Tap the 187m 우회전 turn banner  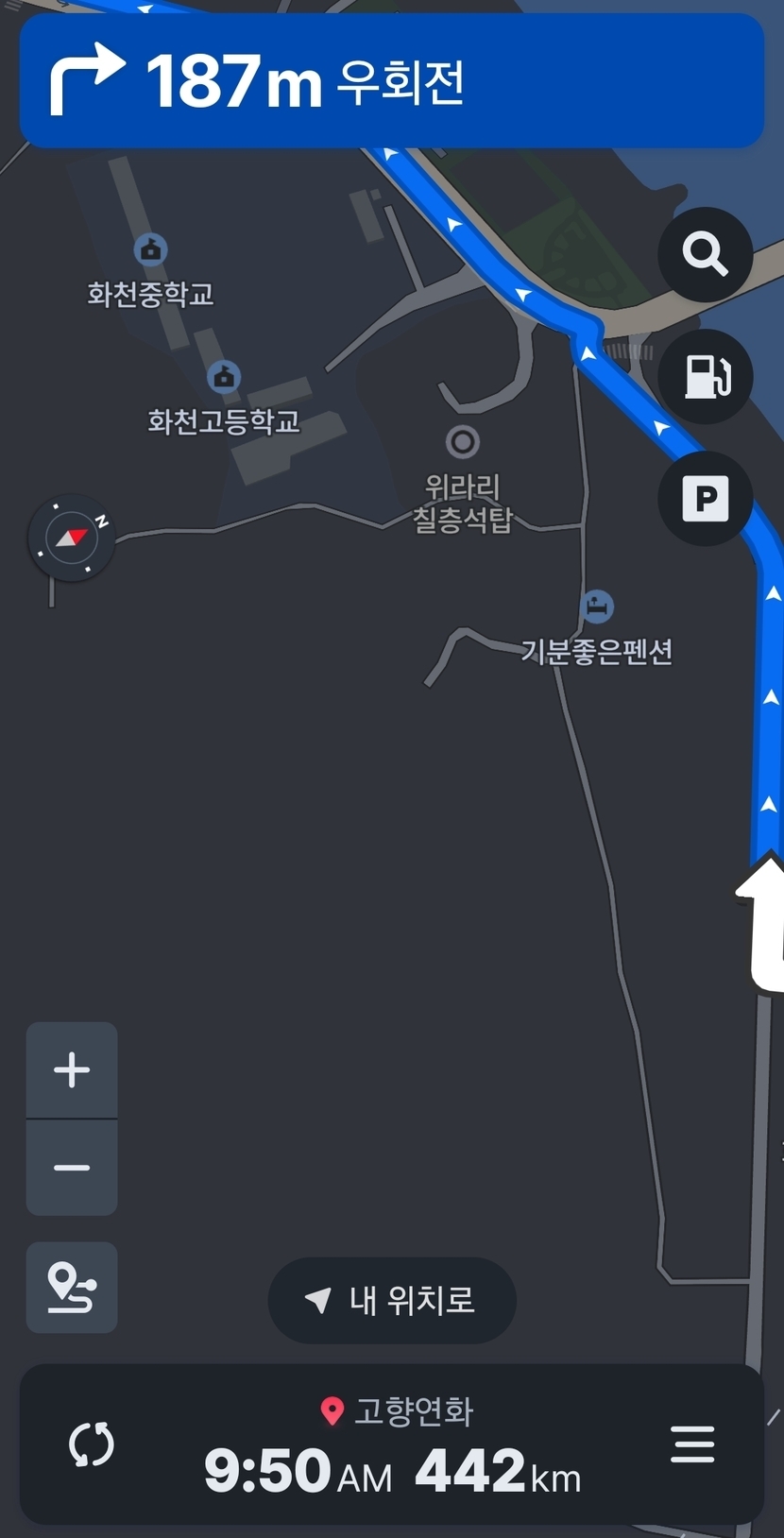pyautogui.click(x=391, y=81)
